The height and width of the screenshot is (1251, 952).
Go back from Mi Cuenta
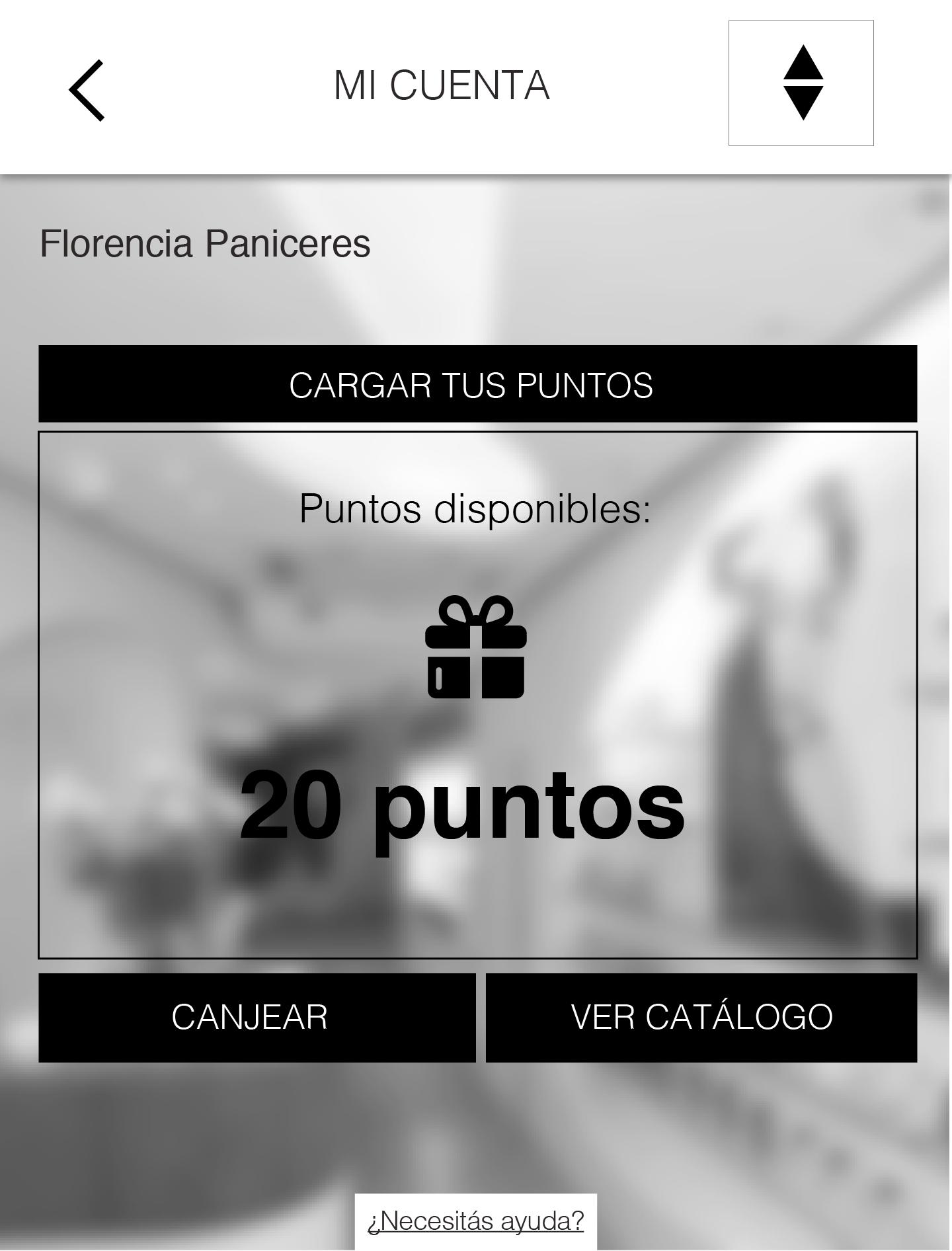pos(87,90)
